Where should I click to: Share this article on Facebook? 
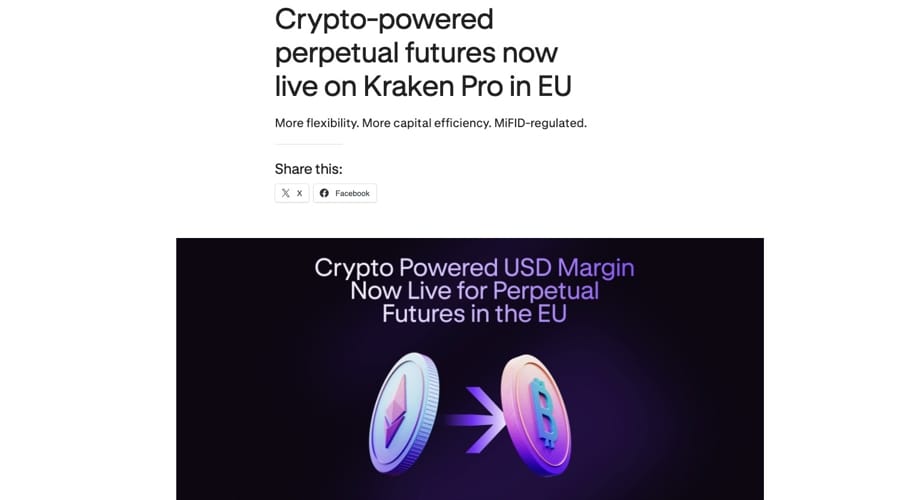(x=345, y=193)
